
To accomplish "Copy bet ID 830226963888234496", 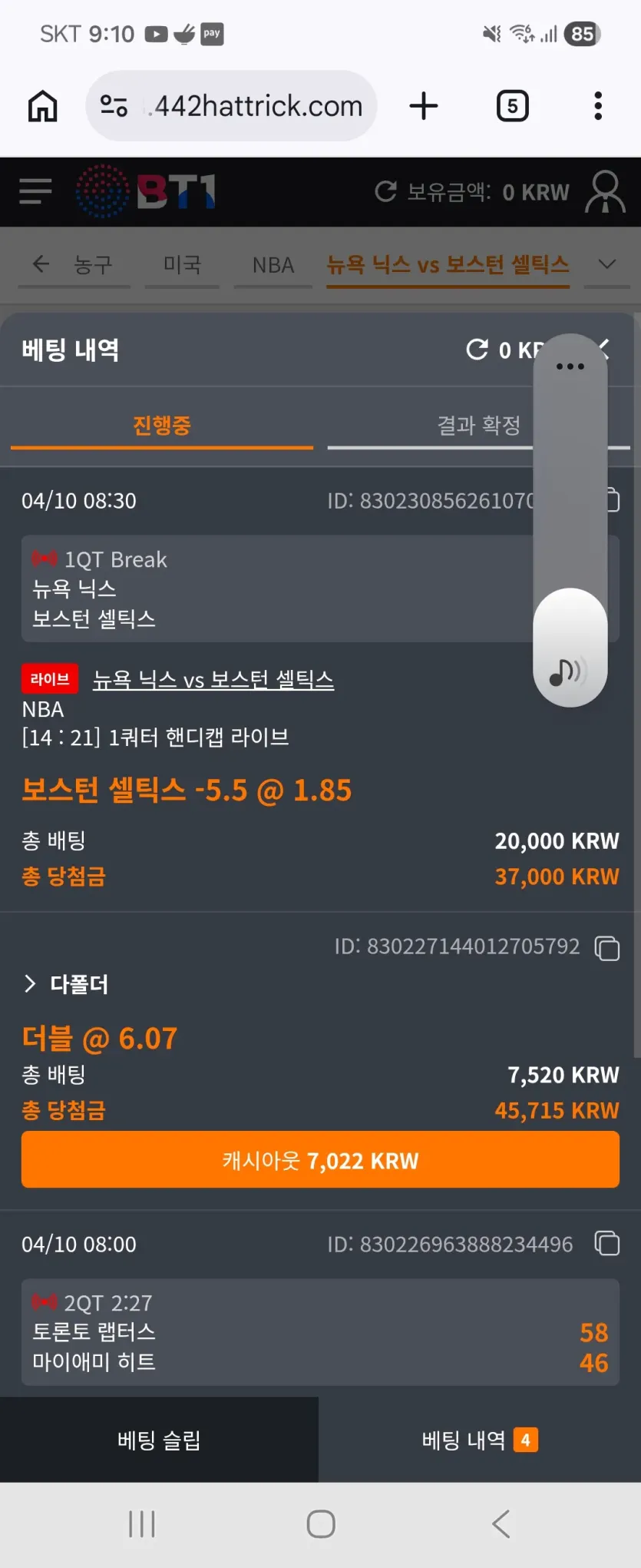I will [607, 1243].
